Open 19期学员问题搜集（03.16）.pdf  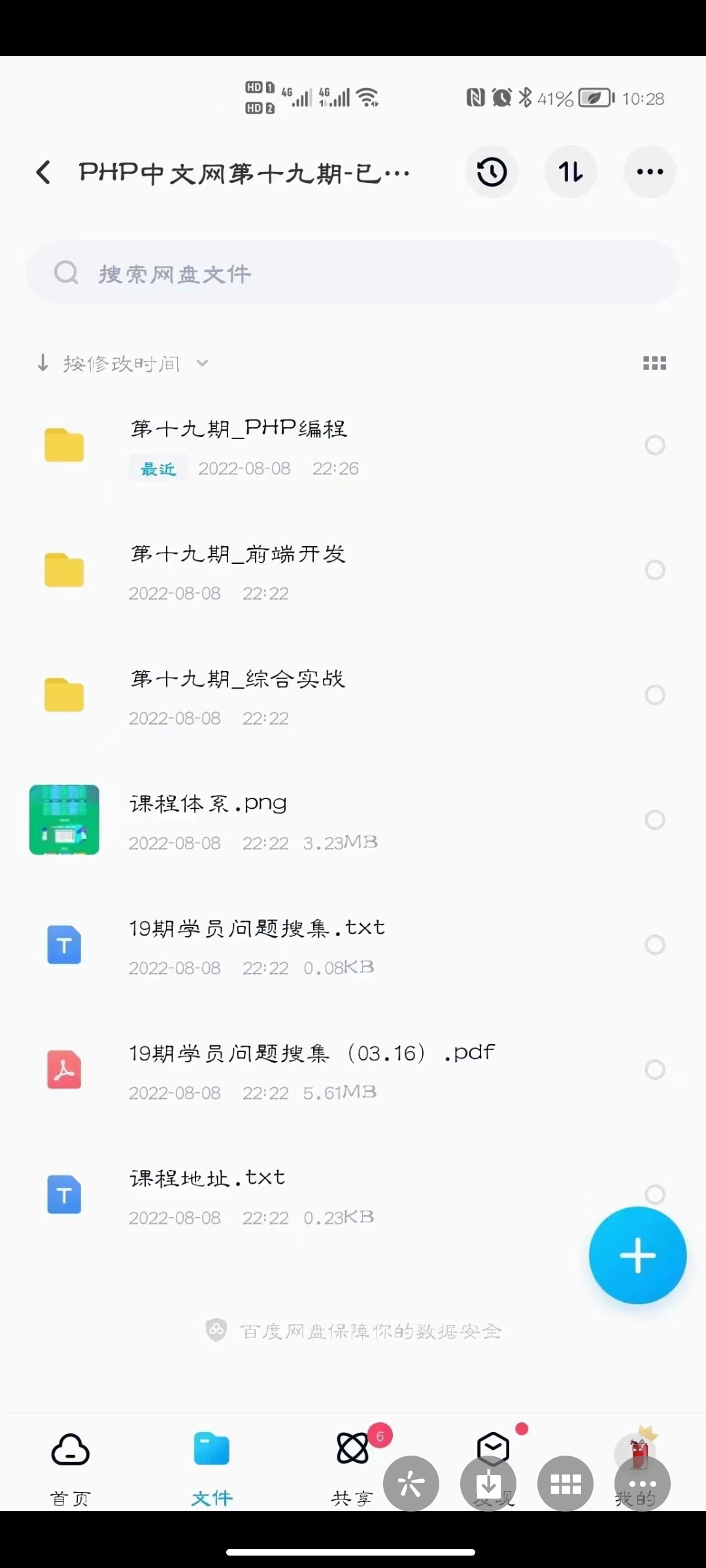[x=311, y=1053]
